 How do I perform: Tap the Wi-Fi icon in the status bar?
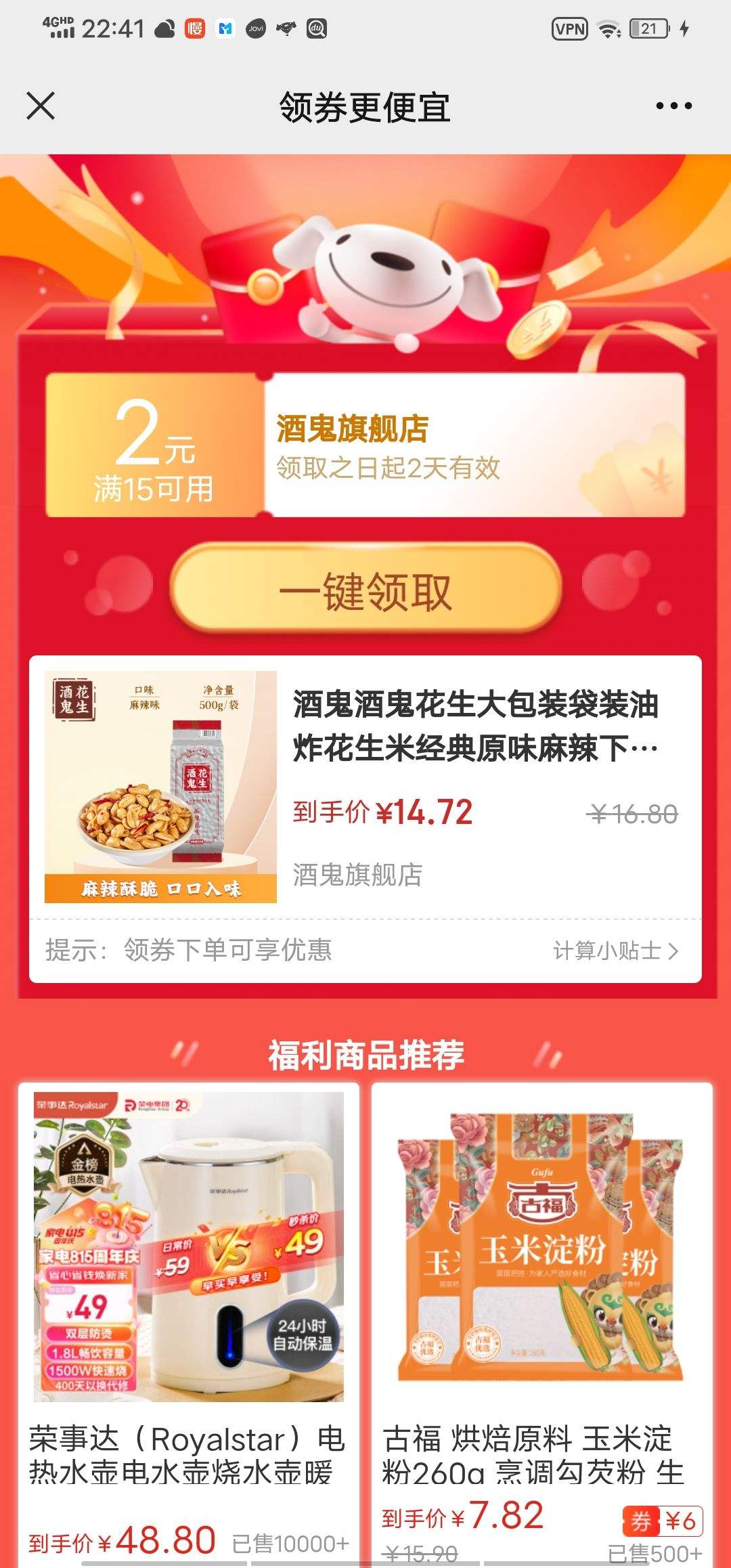[608, 30]
